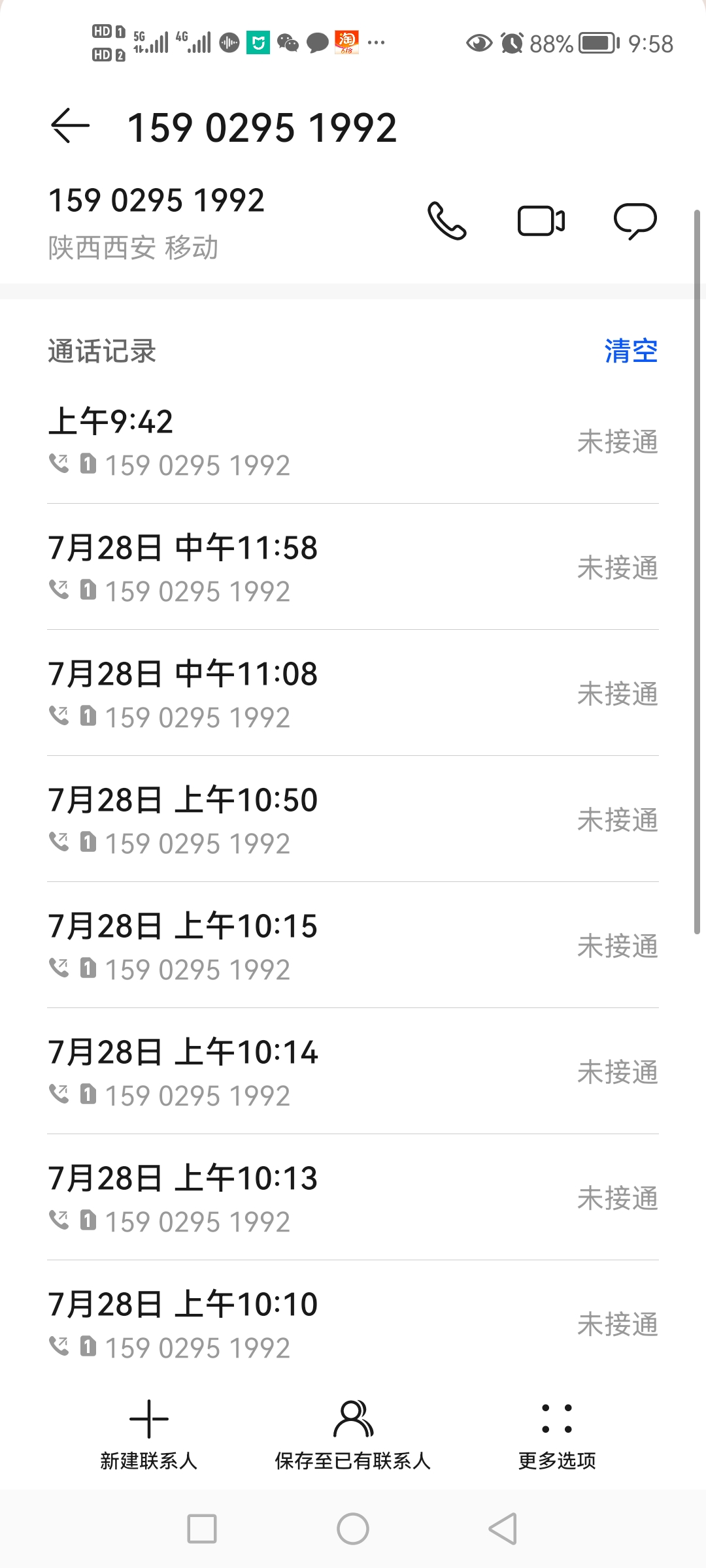The image size is (706, 1568).
Task: Start a video call with this number
Action: [541, 221]
